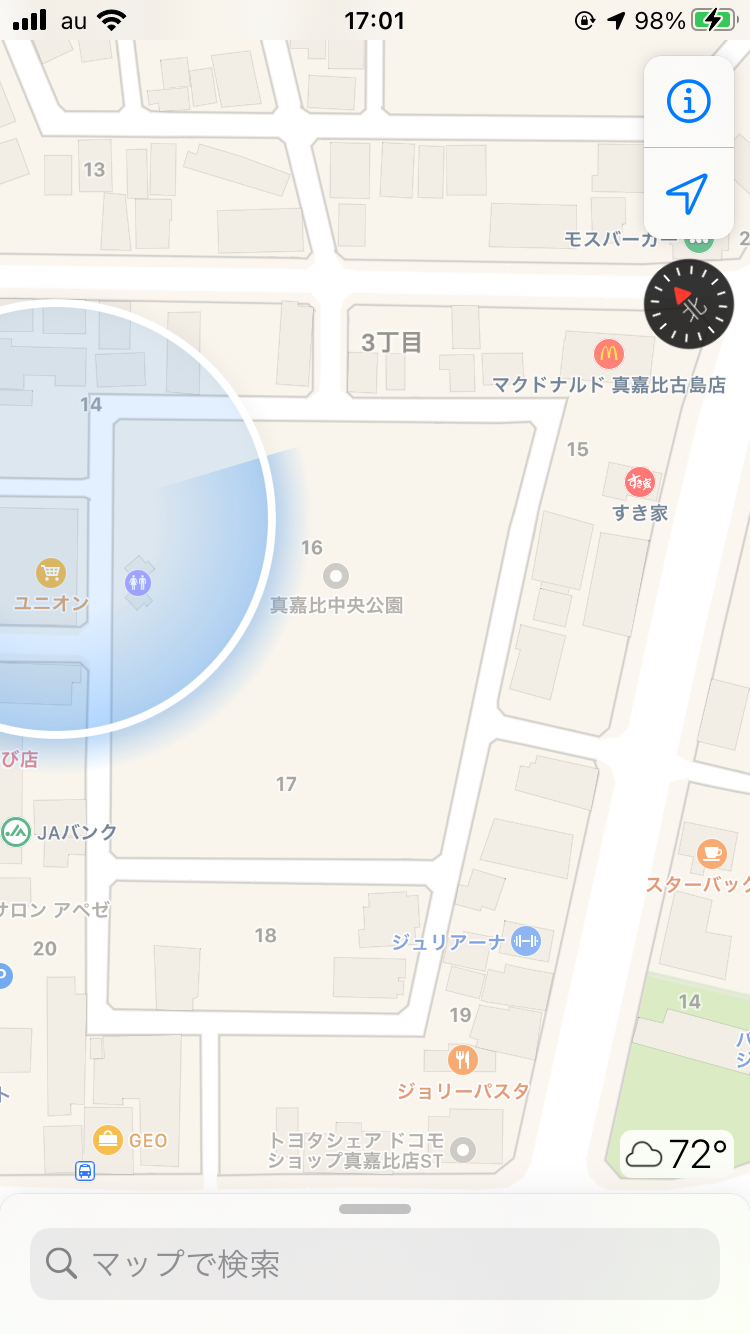This screenshot has height=1334, width=750.
Task: Open the 真嘉比中央公園 park marker
Action: [x=337, y=576]
